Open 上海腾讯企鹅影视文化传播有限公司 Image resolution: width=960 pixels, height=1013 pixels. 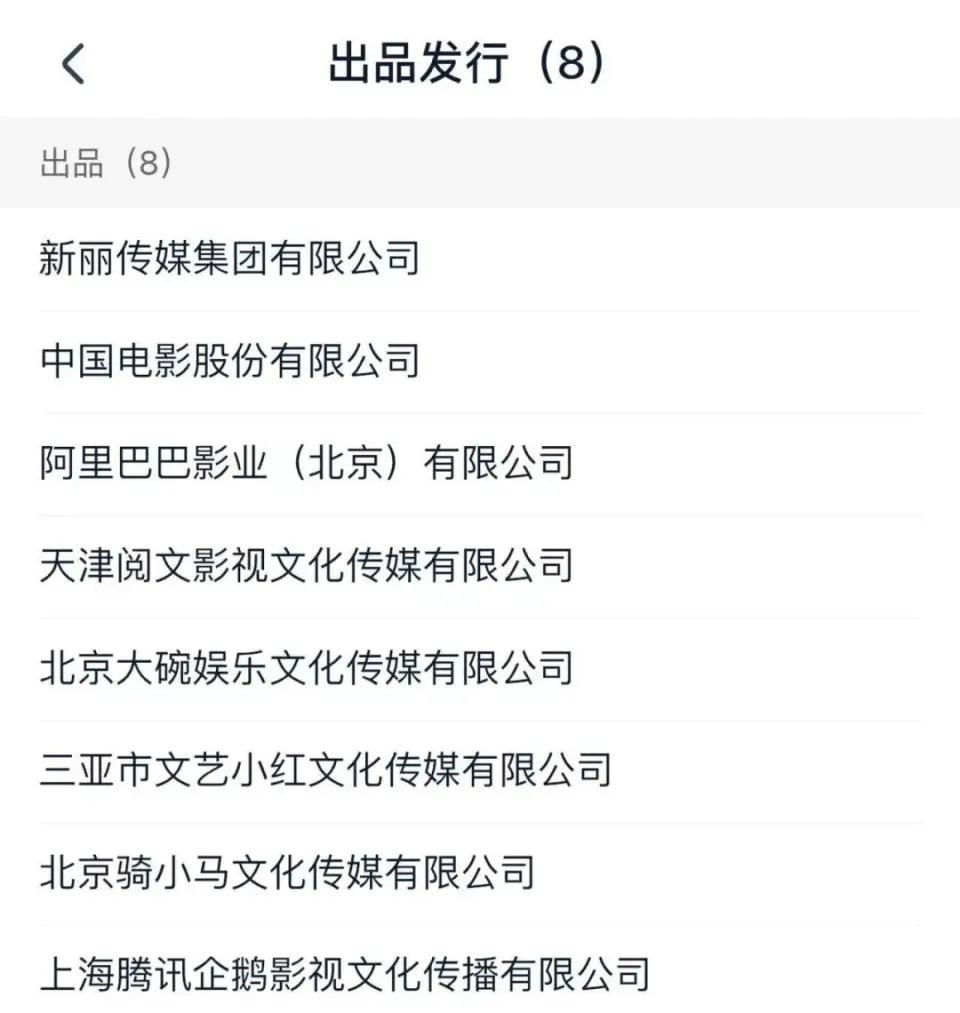[344, 974]
